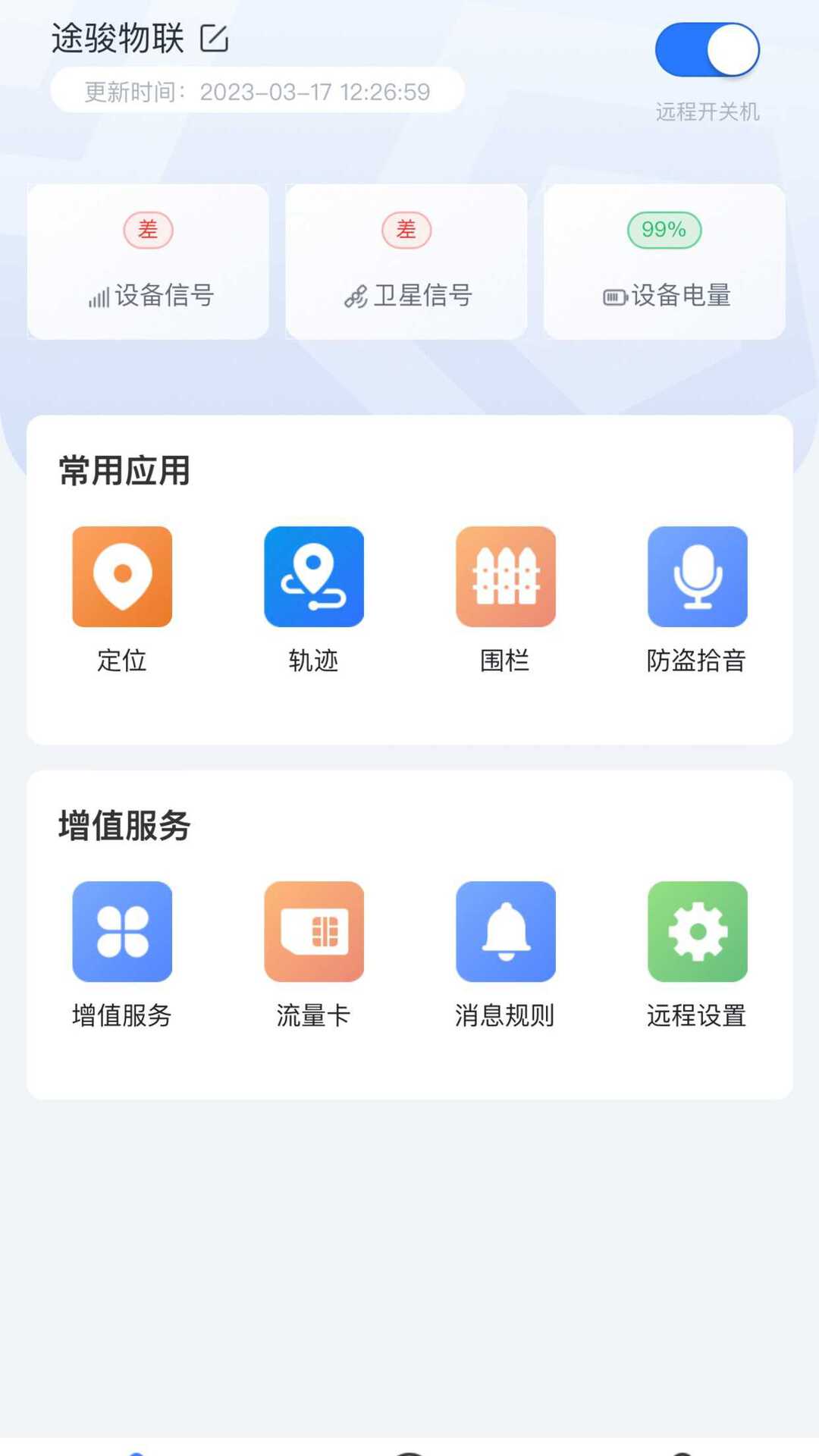Open 增值服务 app icon

coord(122,932)
